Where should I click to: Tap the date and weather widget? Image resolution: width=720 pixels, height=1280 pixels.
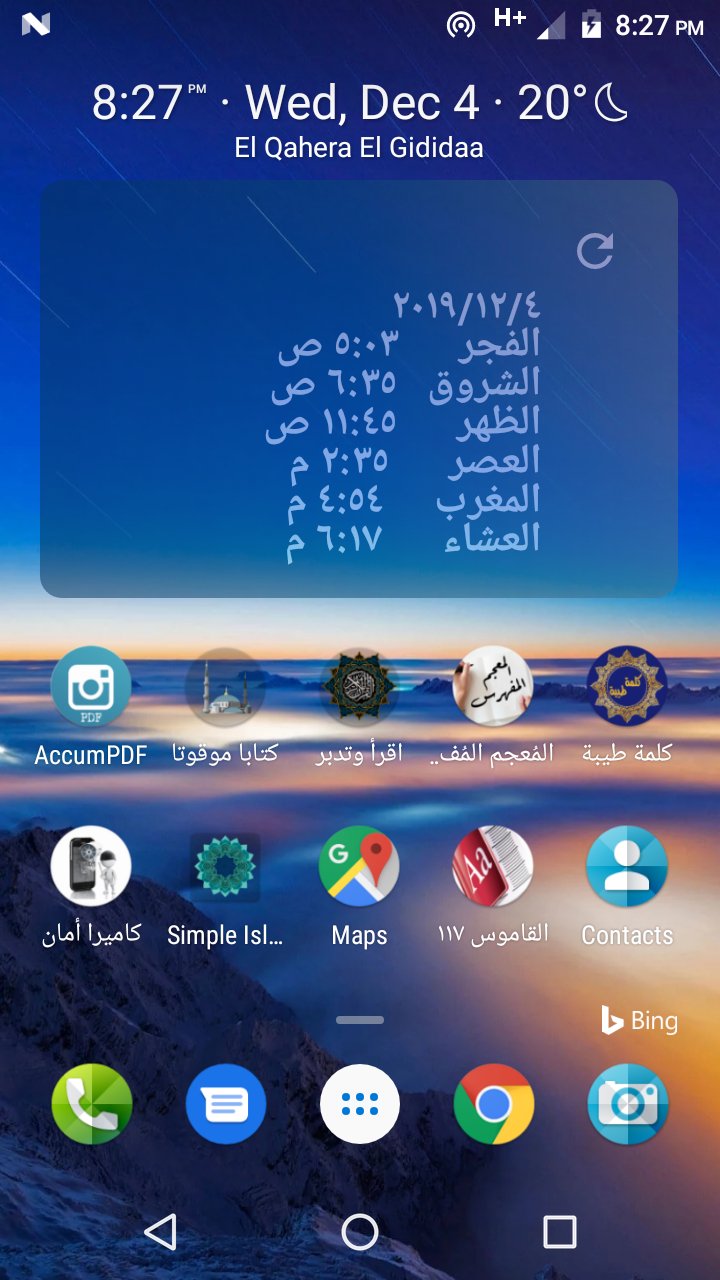[360, 120]
